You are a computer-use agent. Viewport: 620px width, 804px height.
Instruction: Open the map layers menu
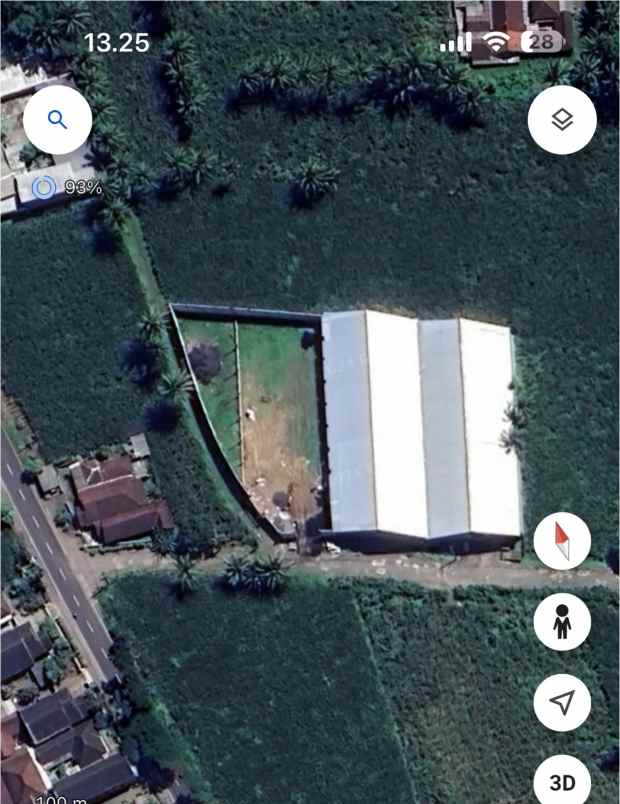(x=562, y=120)
